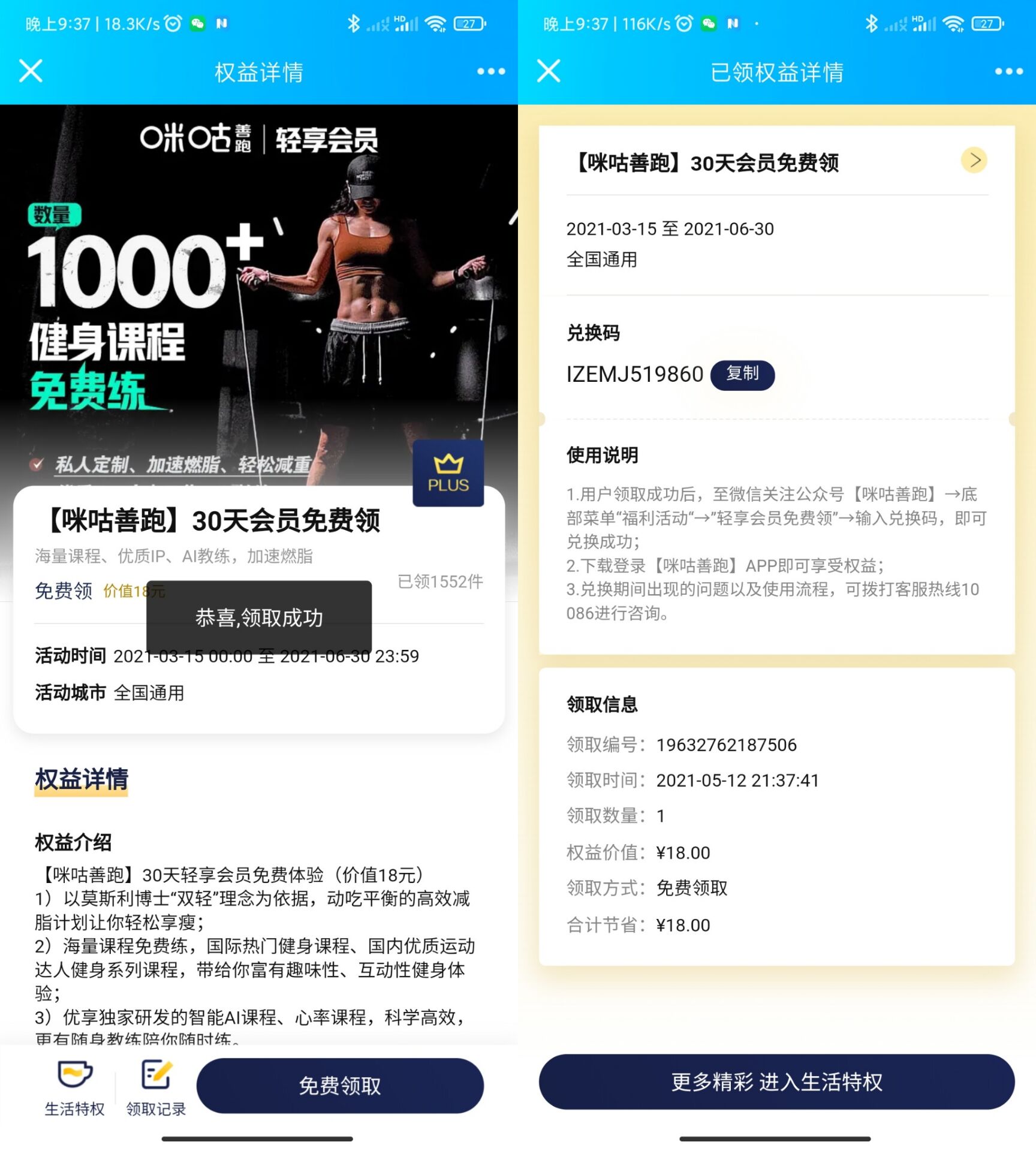Image resolution: width=1036 pixels, height=1151 pixels.
Task: Tap the 免费领取 button
Action: pyautogui.click(x=340, y=1085)
